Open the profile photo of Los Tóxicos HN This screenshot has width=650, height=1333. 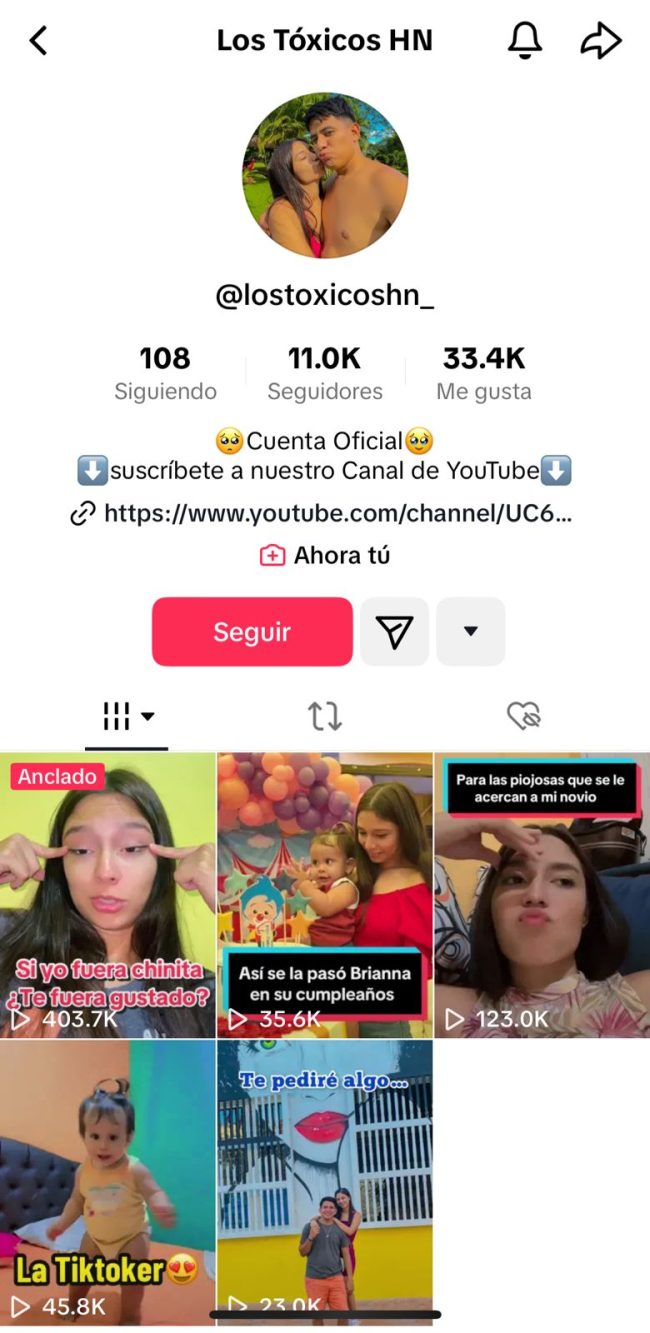pos(325,176)
